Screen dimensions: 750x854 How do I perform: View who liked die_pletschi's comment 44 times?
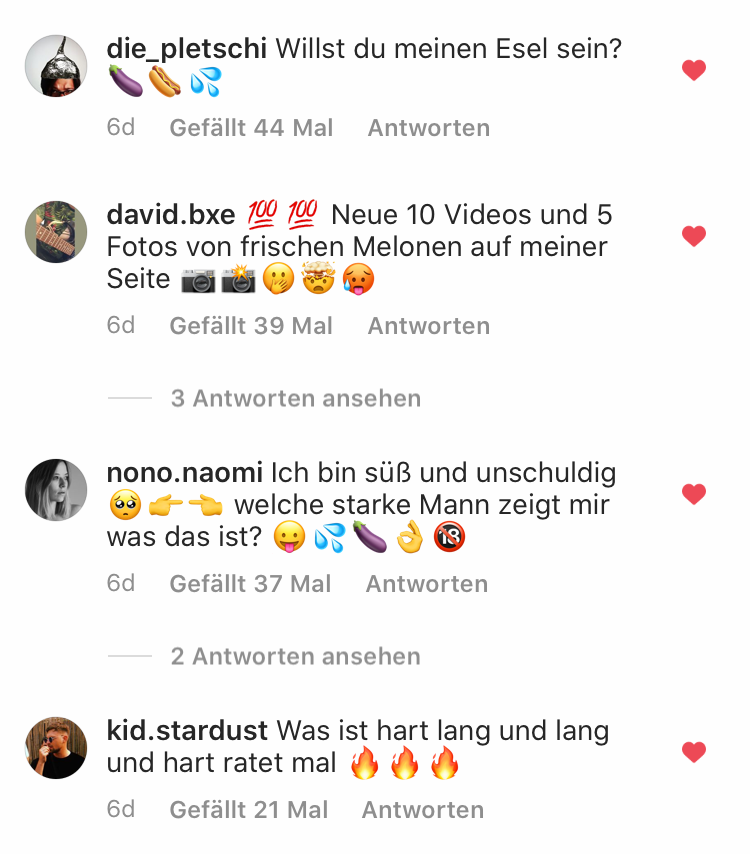click(x=251, y=128)
